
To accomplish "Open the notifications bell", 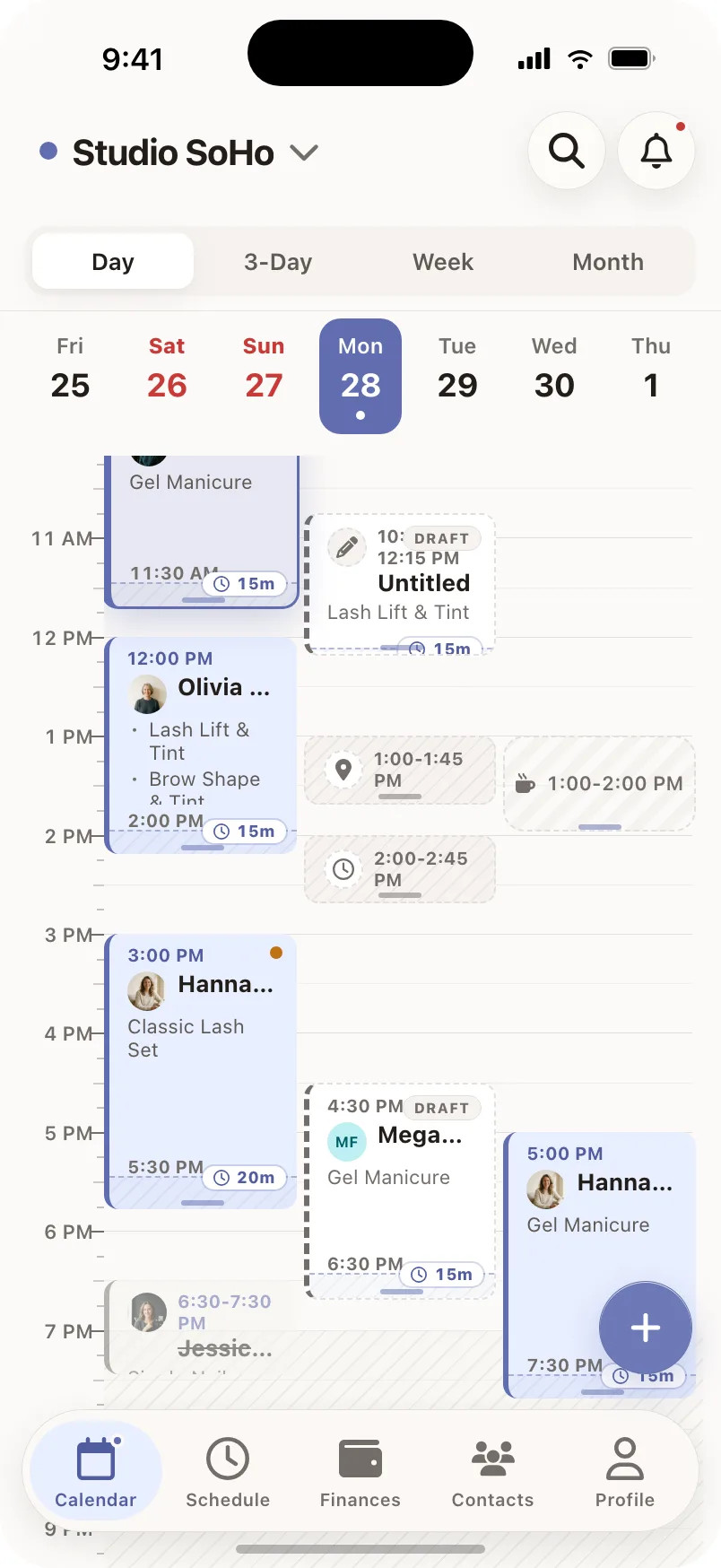I will point(656,151).
